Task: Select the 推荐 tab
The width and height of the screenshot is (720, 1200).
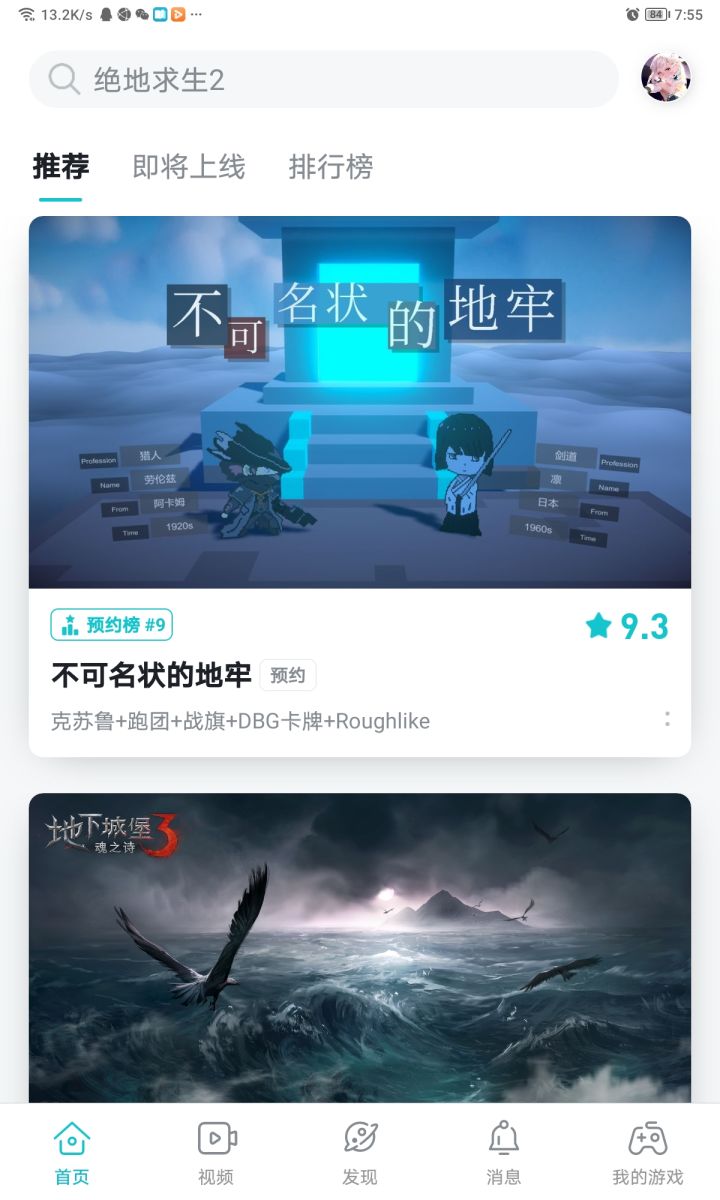Action: coord(61,167)
